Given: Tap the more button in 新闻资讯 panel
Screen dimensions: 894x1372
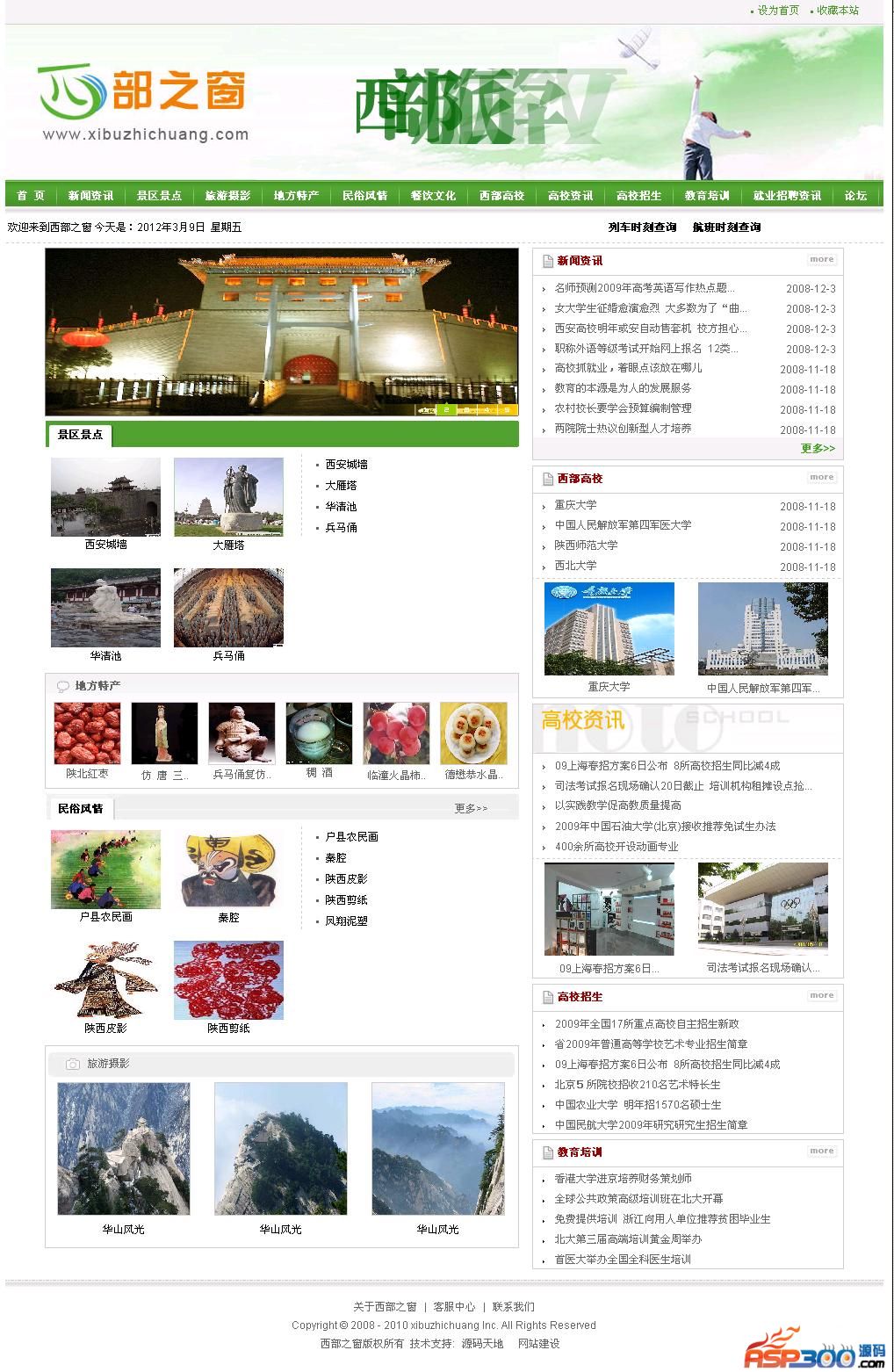Looking at the screenshot, I should [x=822, y=260].
